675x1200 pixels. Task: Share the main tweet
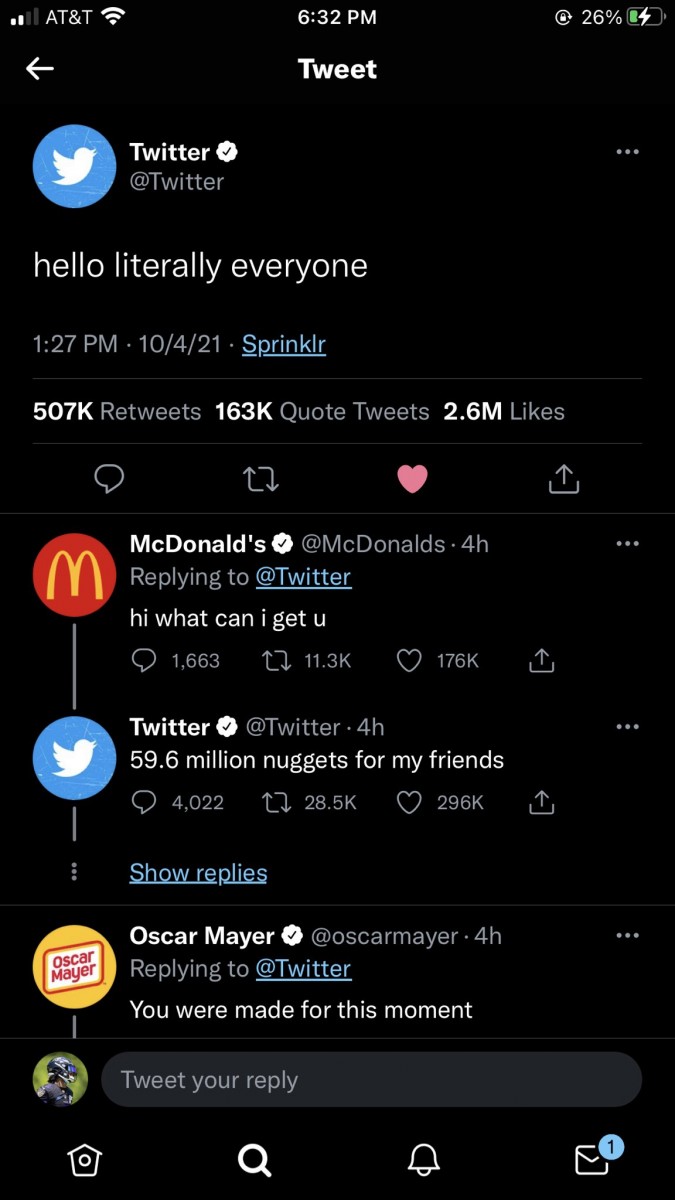[x=564, y=480]
